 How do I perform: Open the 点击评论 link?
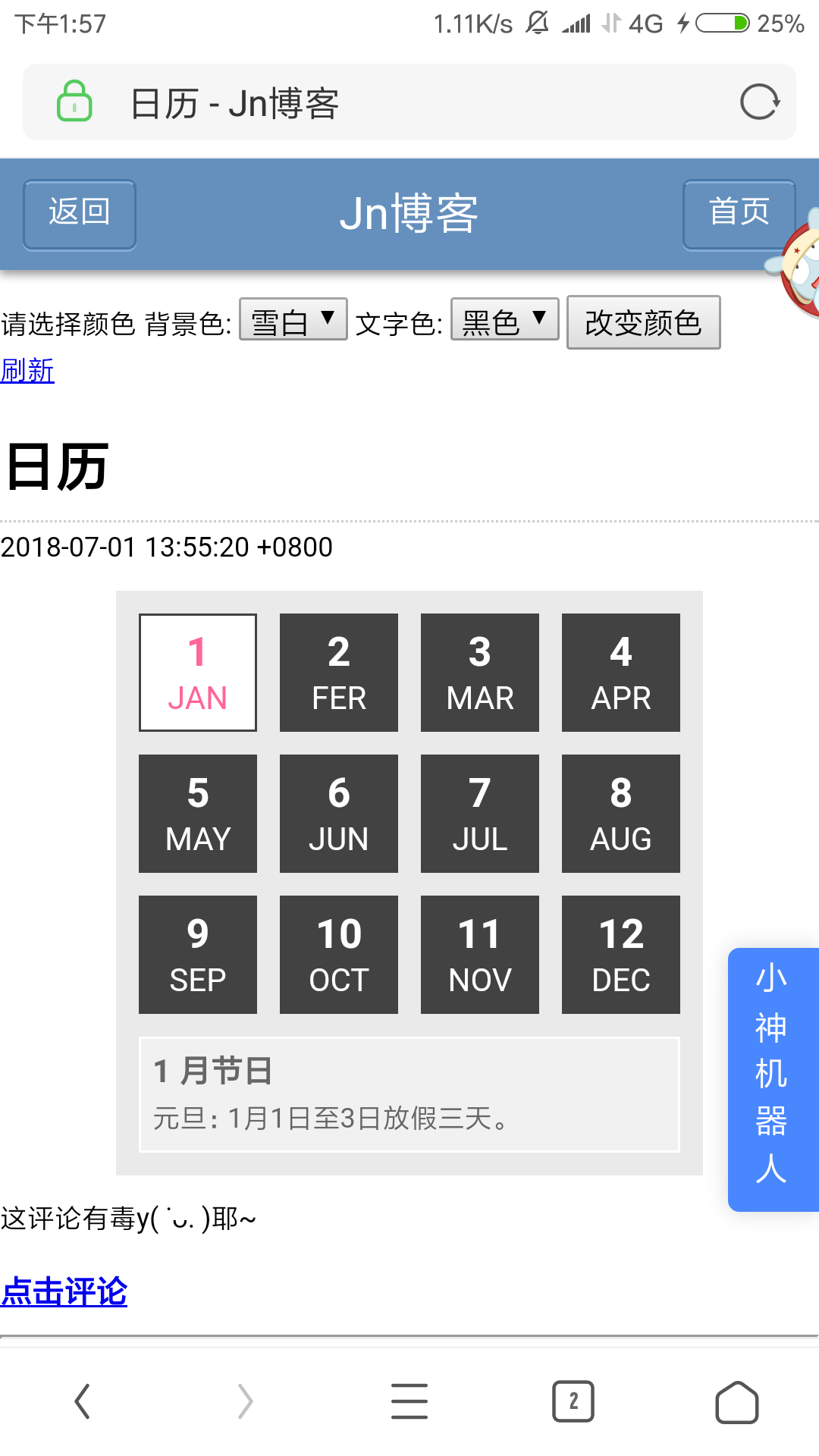coord(64,1291)
